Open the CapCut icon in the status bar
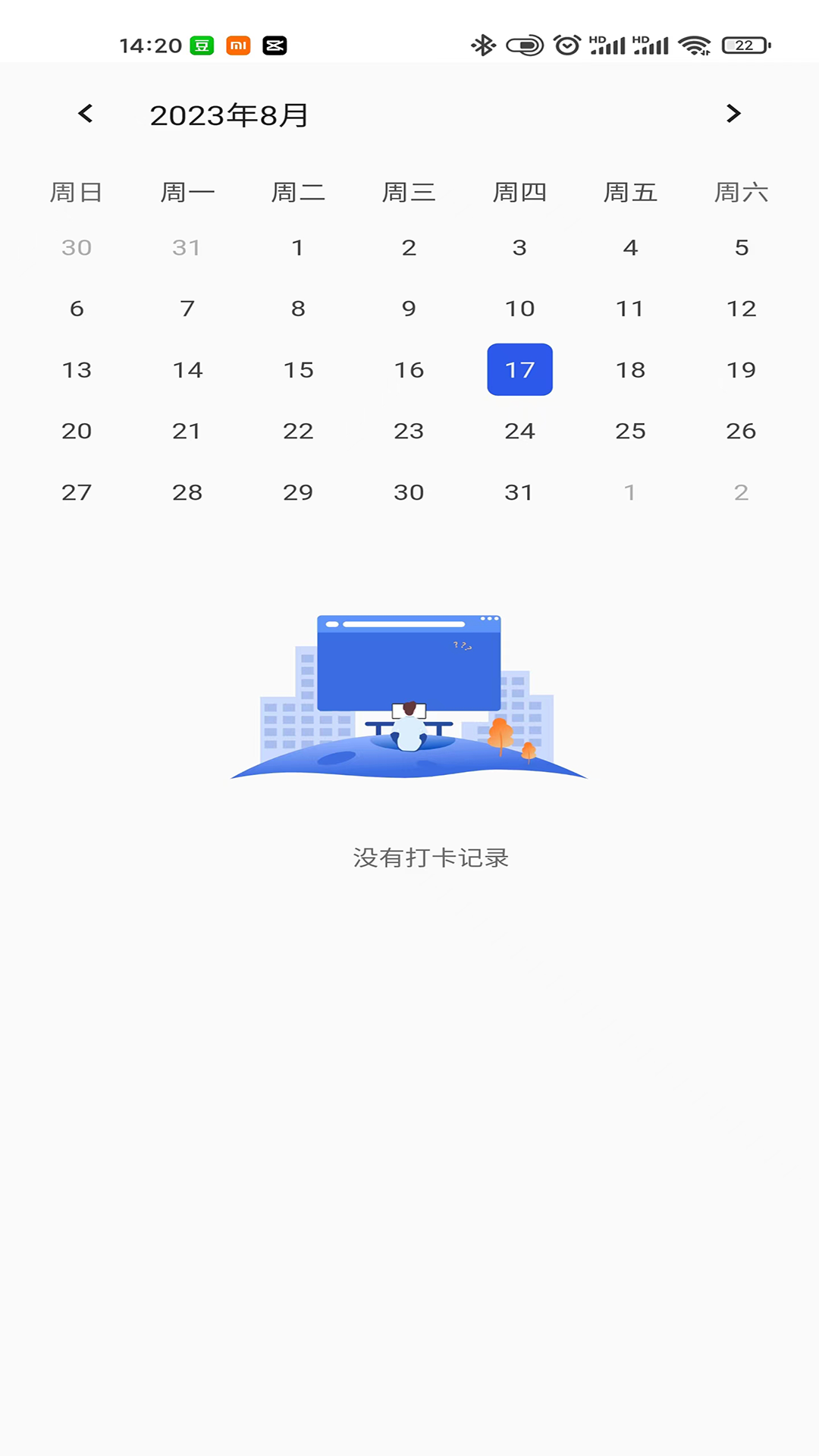Viewport: 819px width, 1456px height. (x=276, y=45)
